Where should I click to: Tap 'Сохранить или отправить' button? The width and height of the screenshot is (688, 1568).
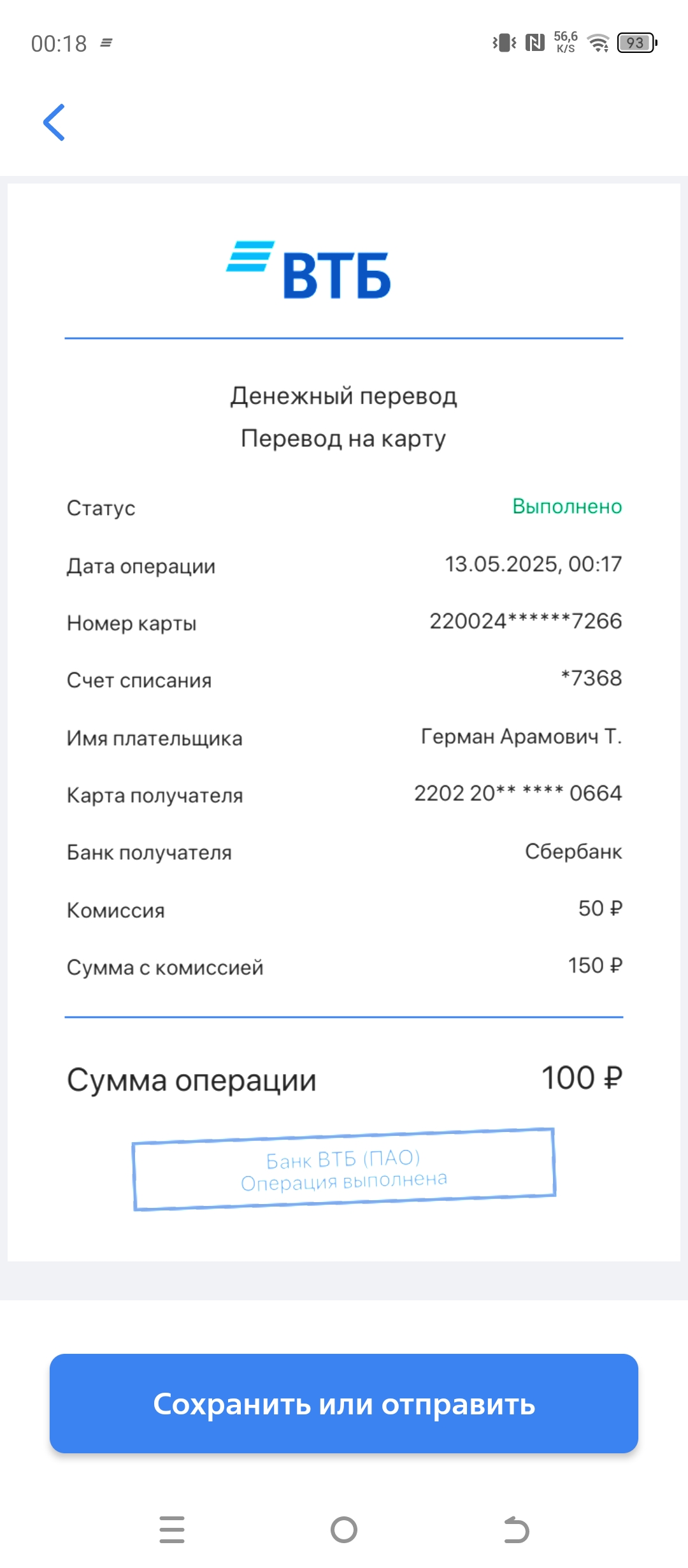point(344,1404)
